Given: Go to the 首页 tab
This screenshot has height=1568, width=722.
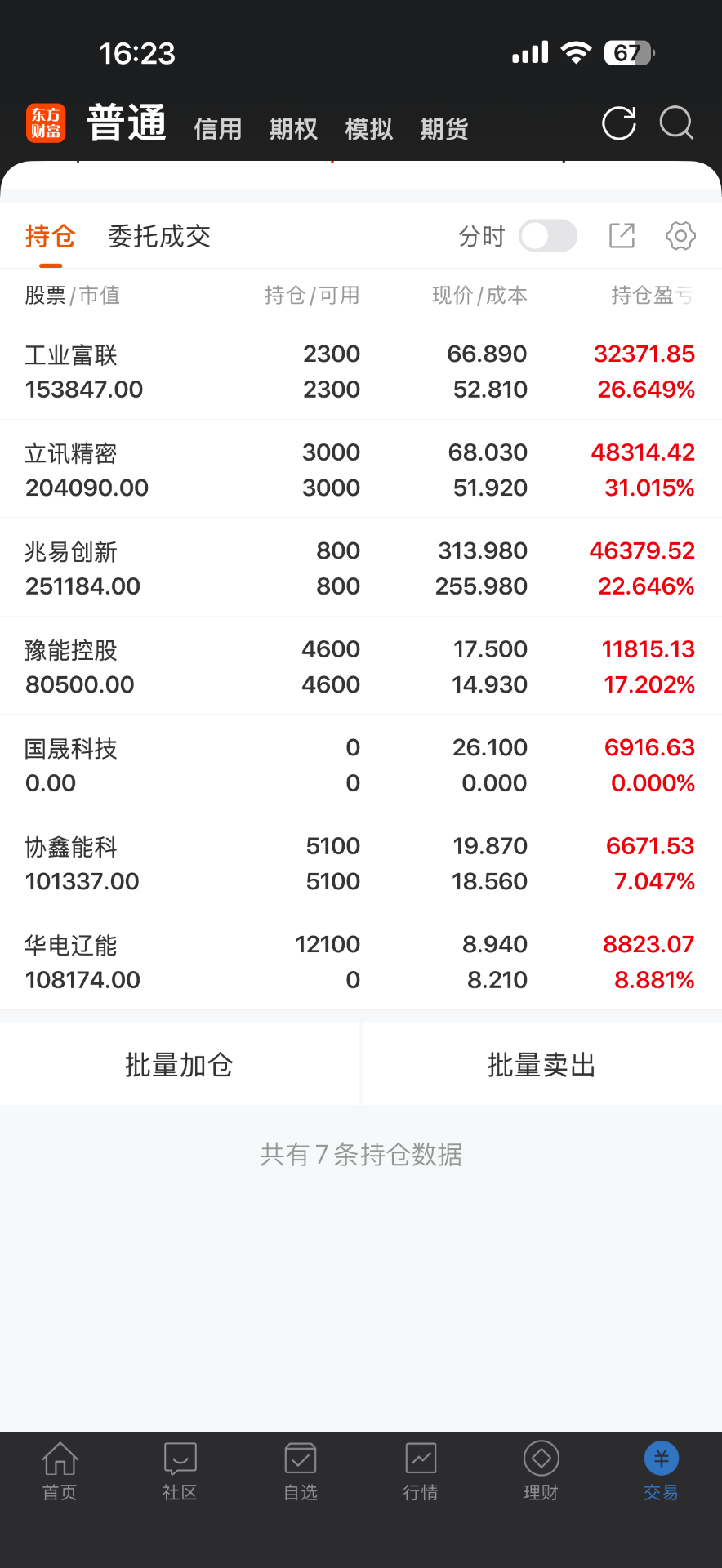Looking at the screenshot, I should click(x=60, y=1472).
